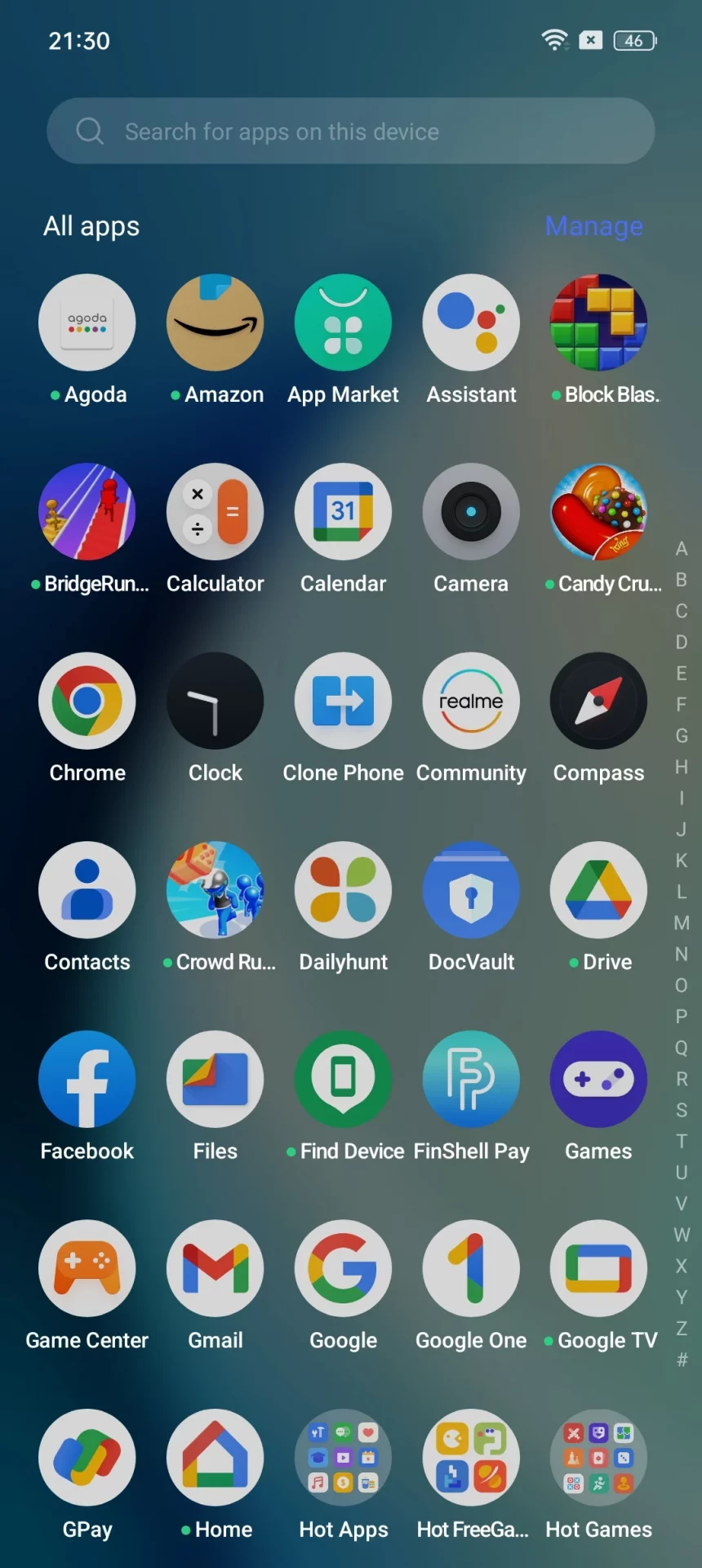Open the Camera app
This screenshot has width=702, height=1568.
[471, 512]
